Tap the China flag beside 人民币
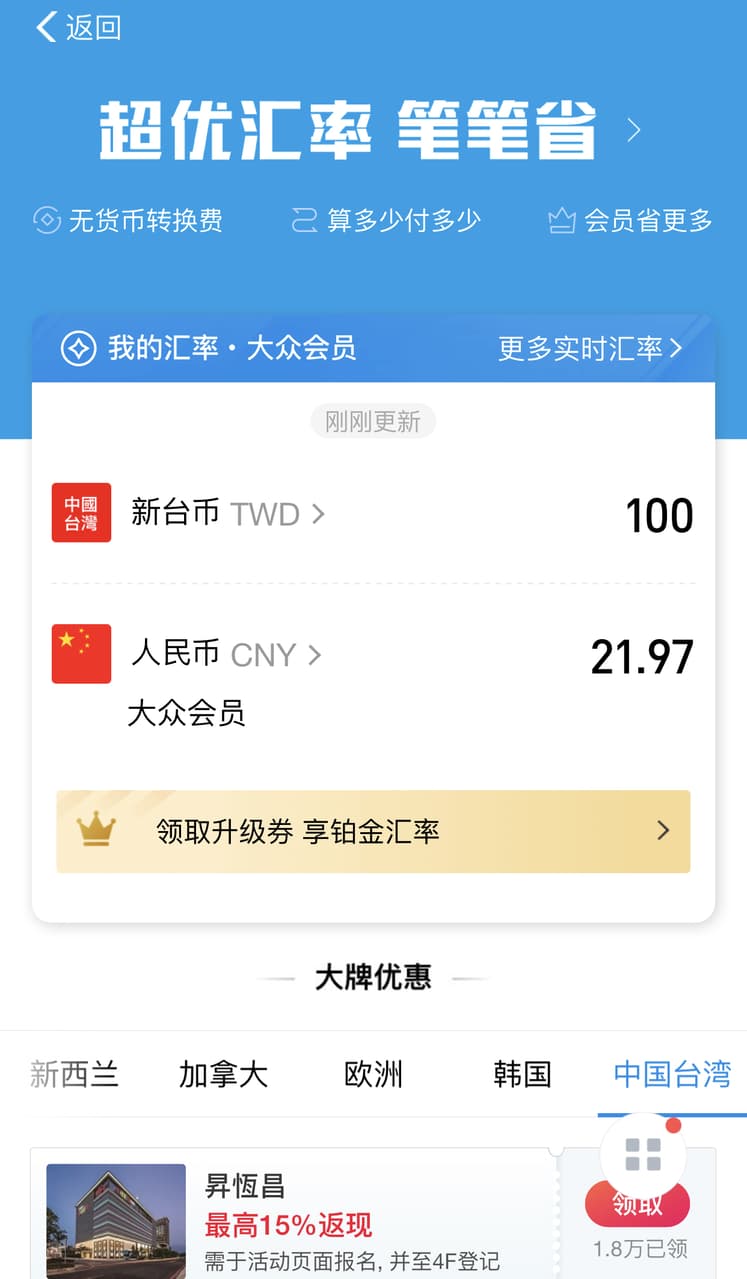747x1279 pixels. 81,655
